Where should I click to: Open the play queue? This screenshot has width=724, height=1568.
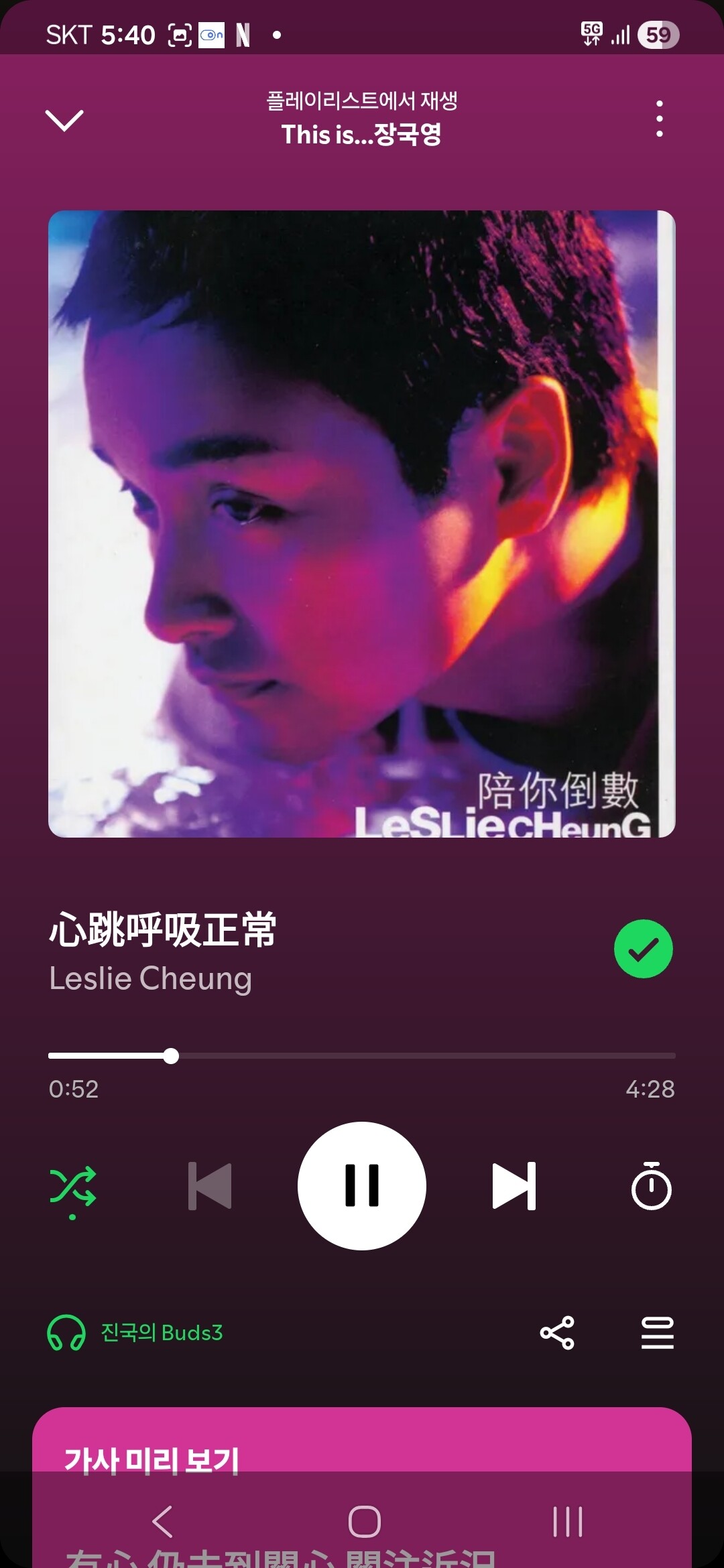click(x=657, y=1332)
